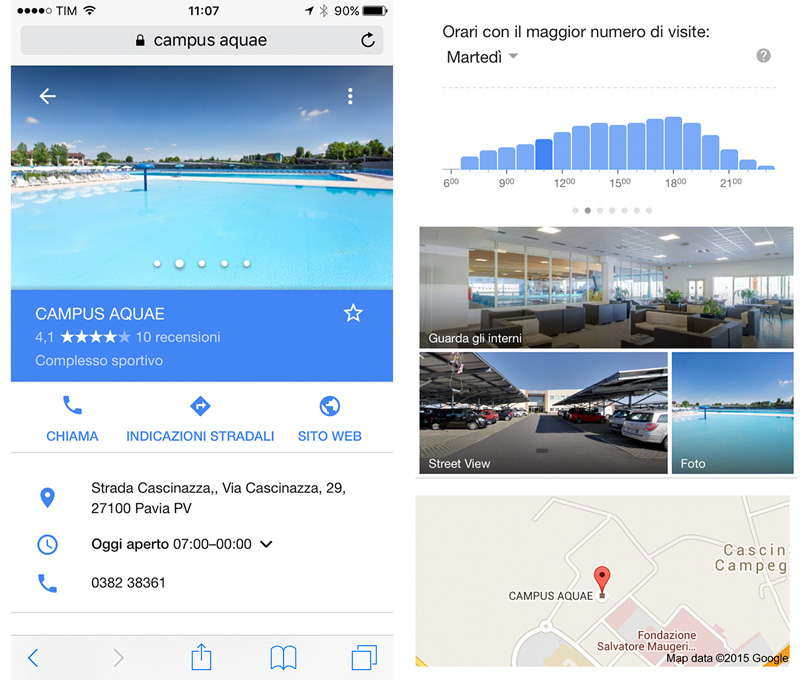This screenshot has height=680, width=800.
Task: Save Campus Aquae with the star
Action: pos(353,314)
